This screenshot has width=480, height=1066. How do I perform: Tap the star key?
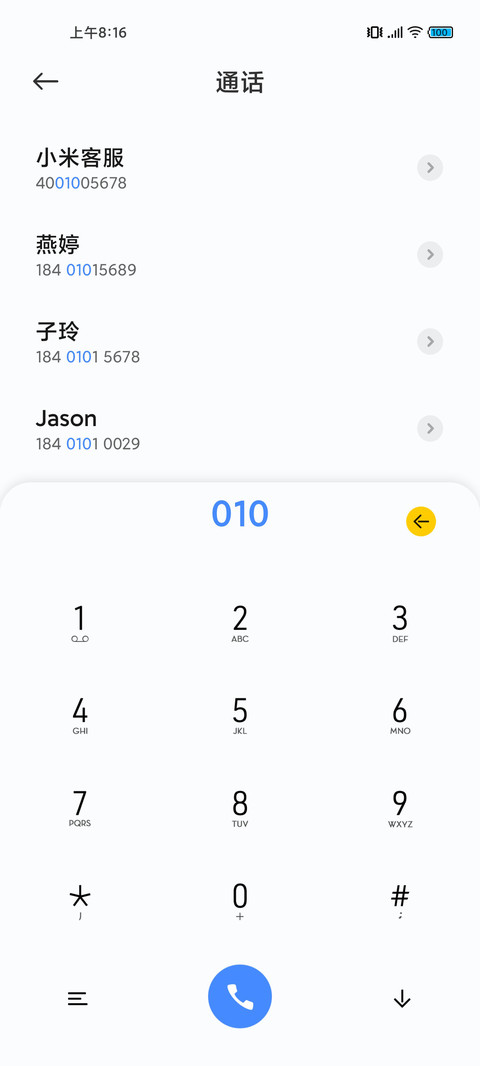(x=80, y=901)
